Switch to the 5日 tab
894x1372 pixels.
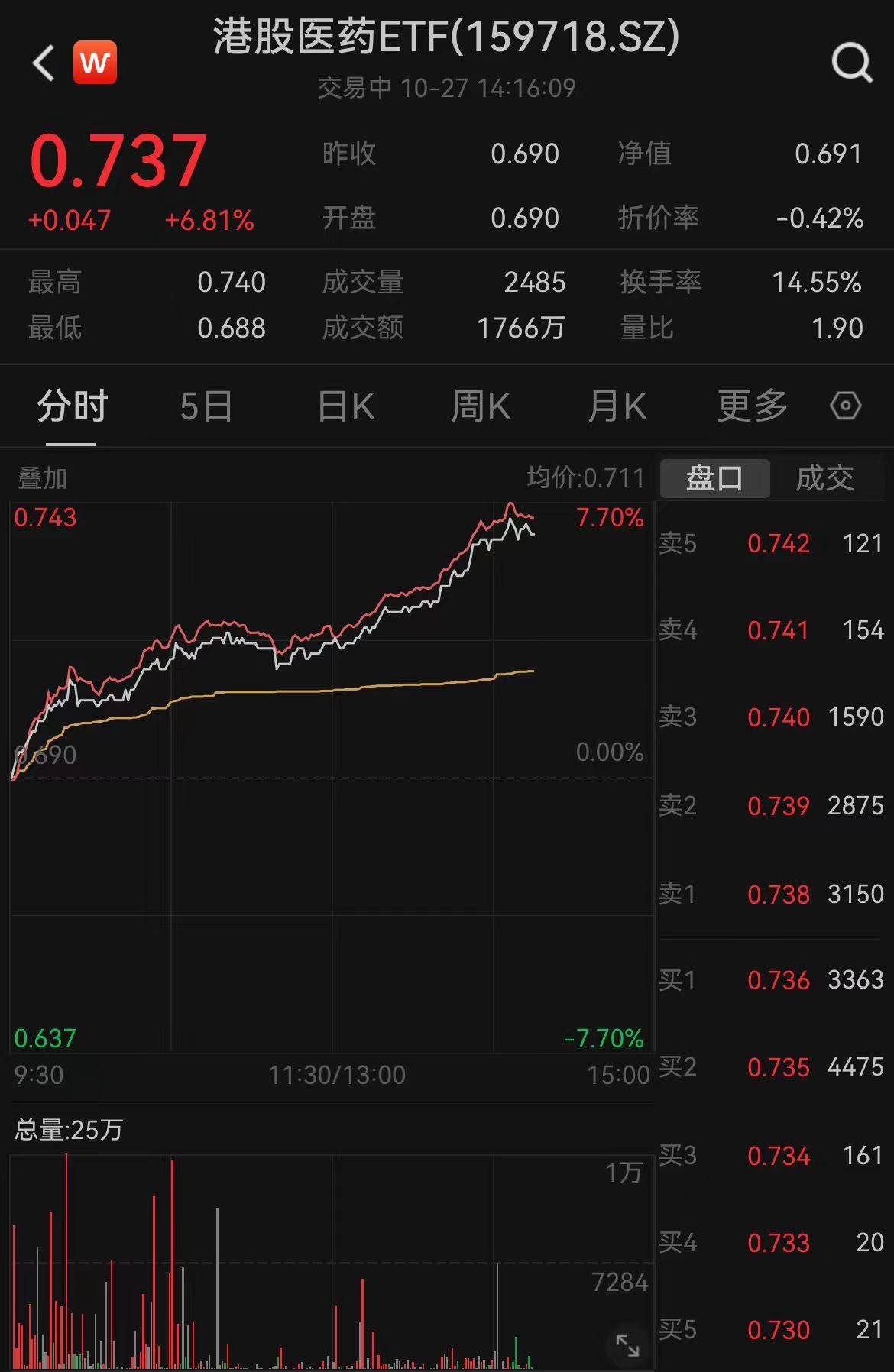click(x=208, y=406)
